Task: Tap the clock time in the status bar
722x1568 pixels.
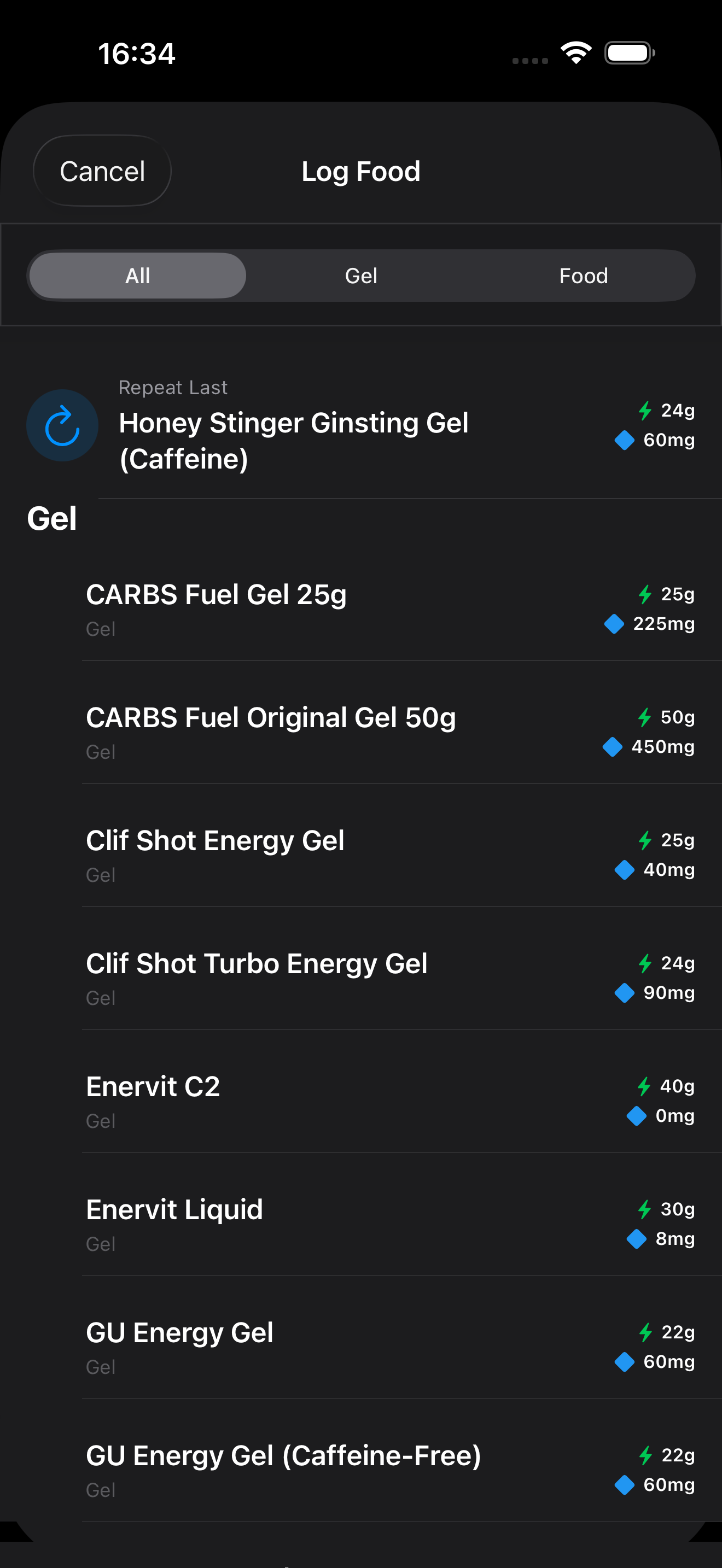Action: tap(137, 54)
